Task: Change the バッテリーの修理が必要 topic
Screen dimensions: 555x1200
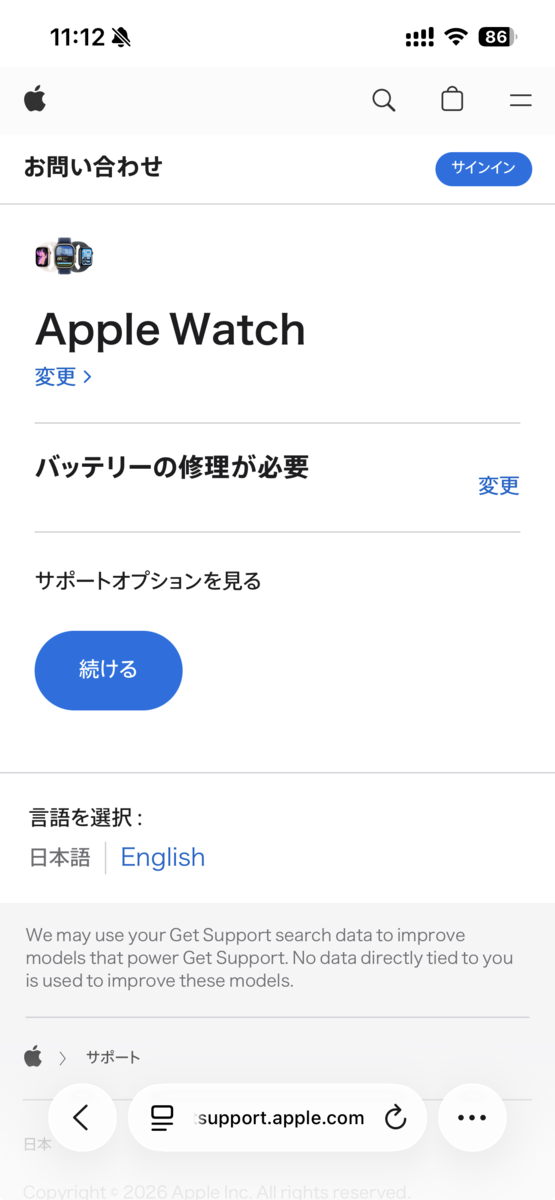Action: pyautogui.click(x=499, y=486)
